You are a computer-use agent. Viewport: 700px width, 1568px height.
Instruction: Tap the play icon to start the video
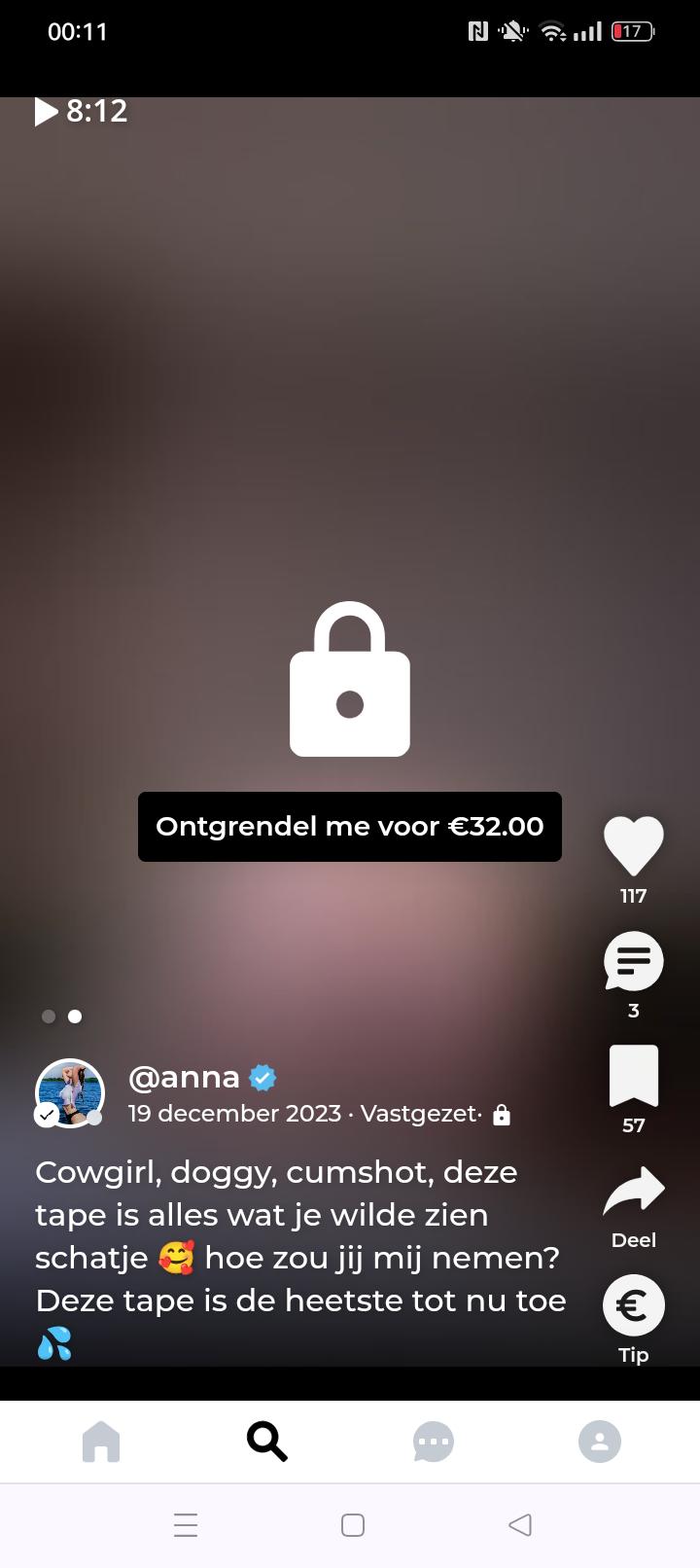click(x=45, y=112)
